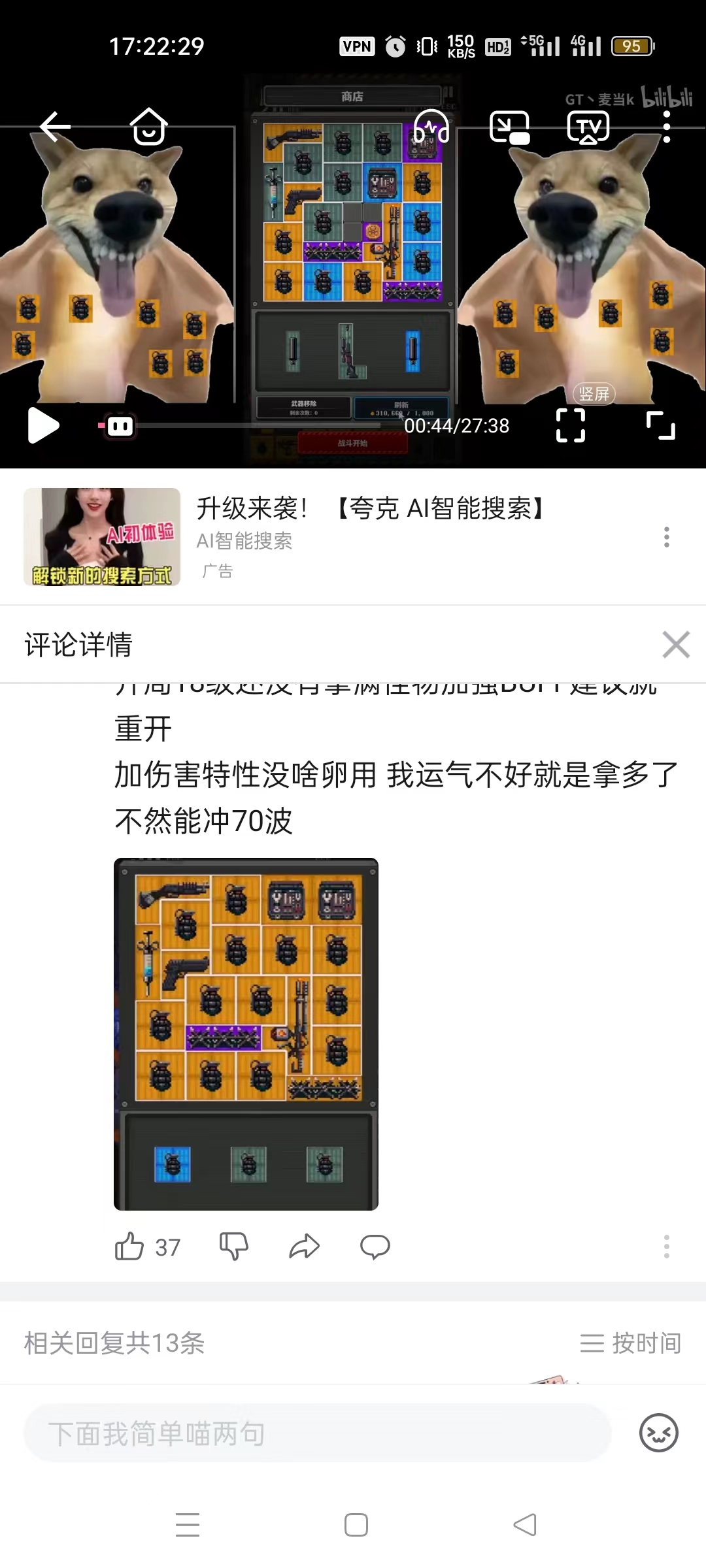The height and width of the screenshot is (1568, 706).
Task: Tap the 下面我简单喵两句 comment box
Action: point(317,1433)
